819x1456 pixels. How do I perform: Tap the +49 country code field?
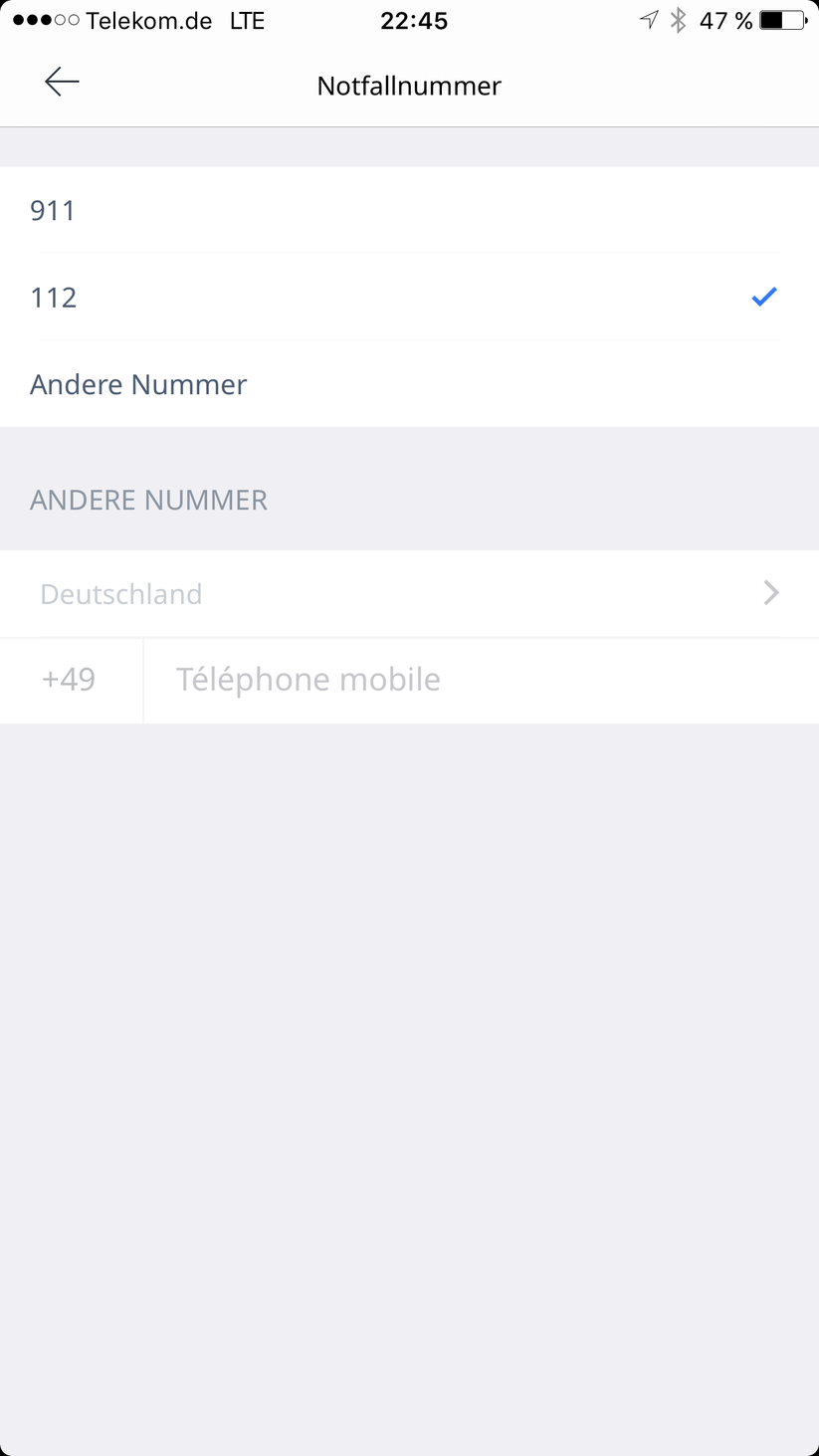(x=70, y=680)
